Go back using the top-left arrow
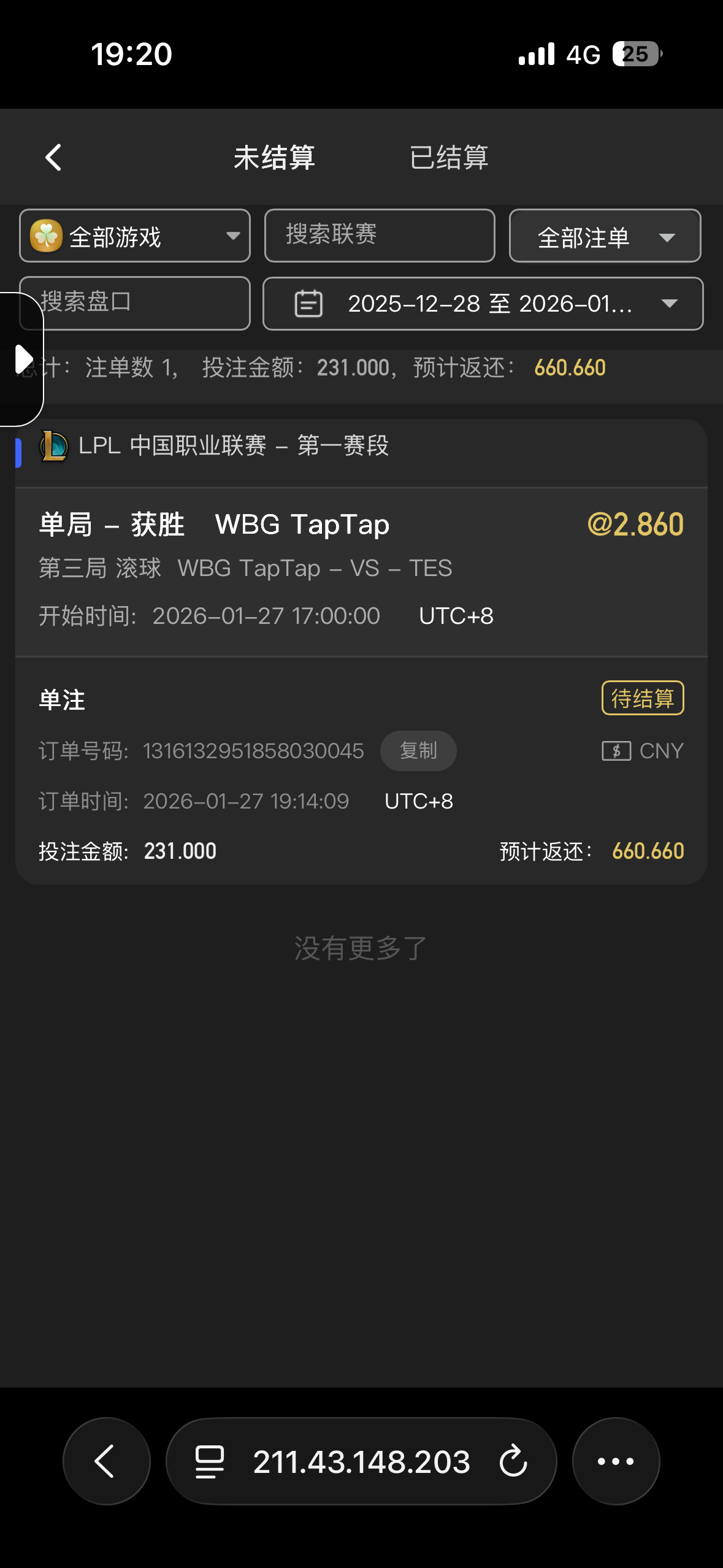723x1568 pixels. click(54, 158)
